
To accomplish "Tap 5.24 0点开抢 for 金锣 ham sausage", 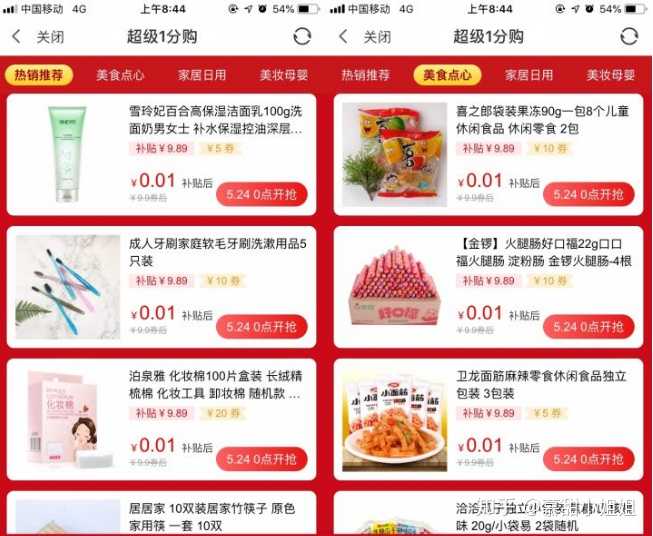I will [589, 327].
